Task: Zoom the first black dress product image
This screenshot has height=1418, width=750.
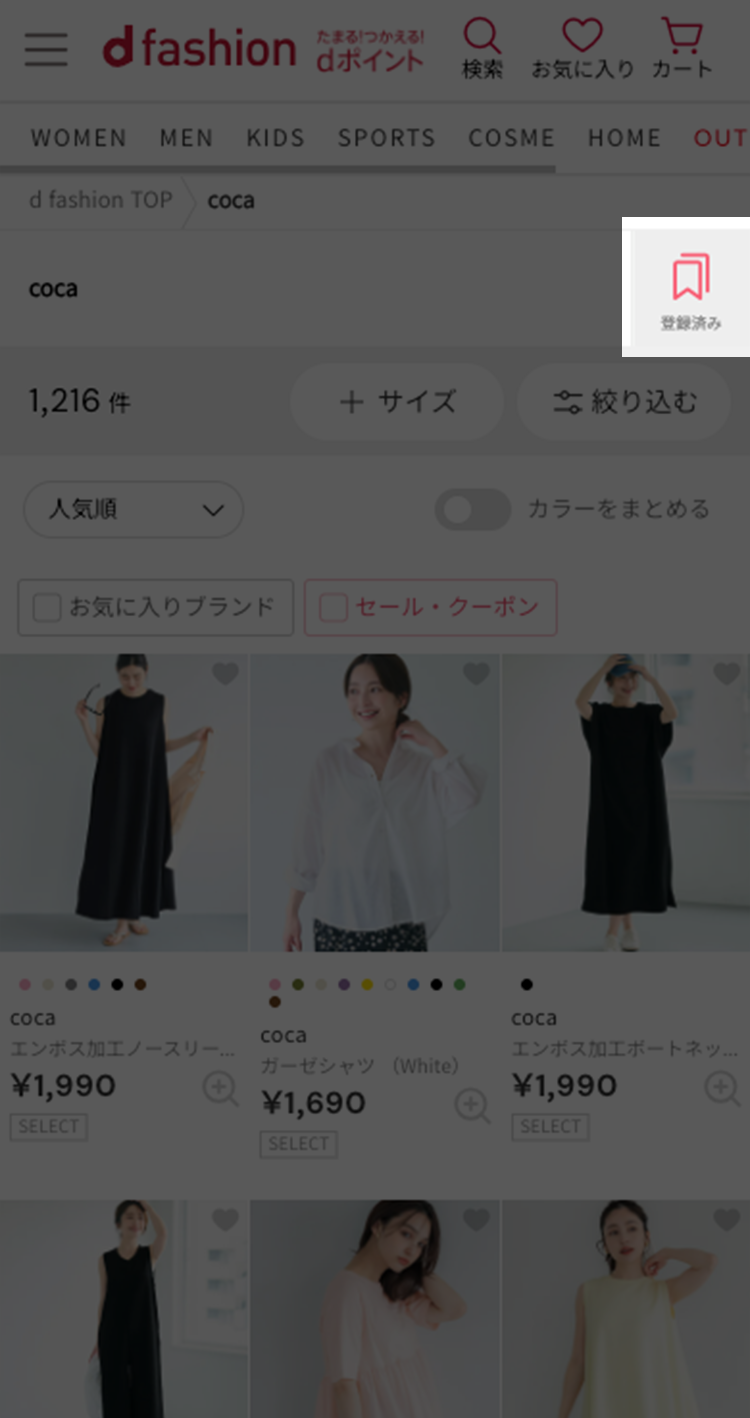Action: point(220,1089)
